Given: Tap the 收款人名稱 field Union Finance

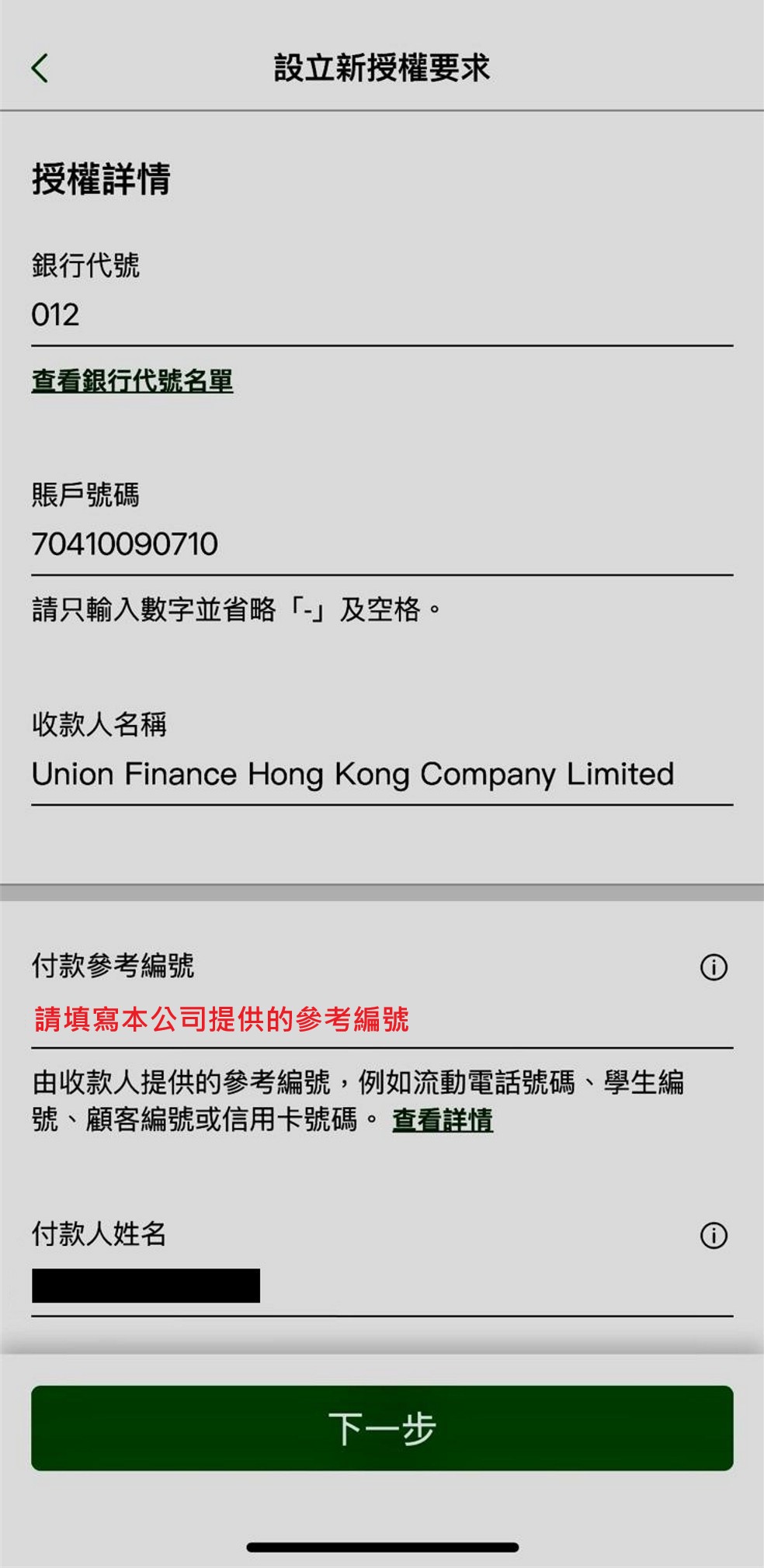Looking at the screenshot, I should point(380,775).
